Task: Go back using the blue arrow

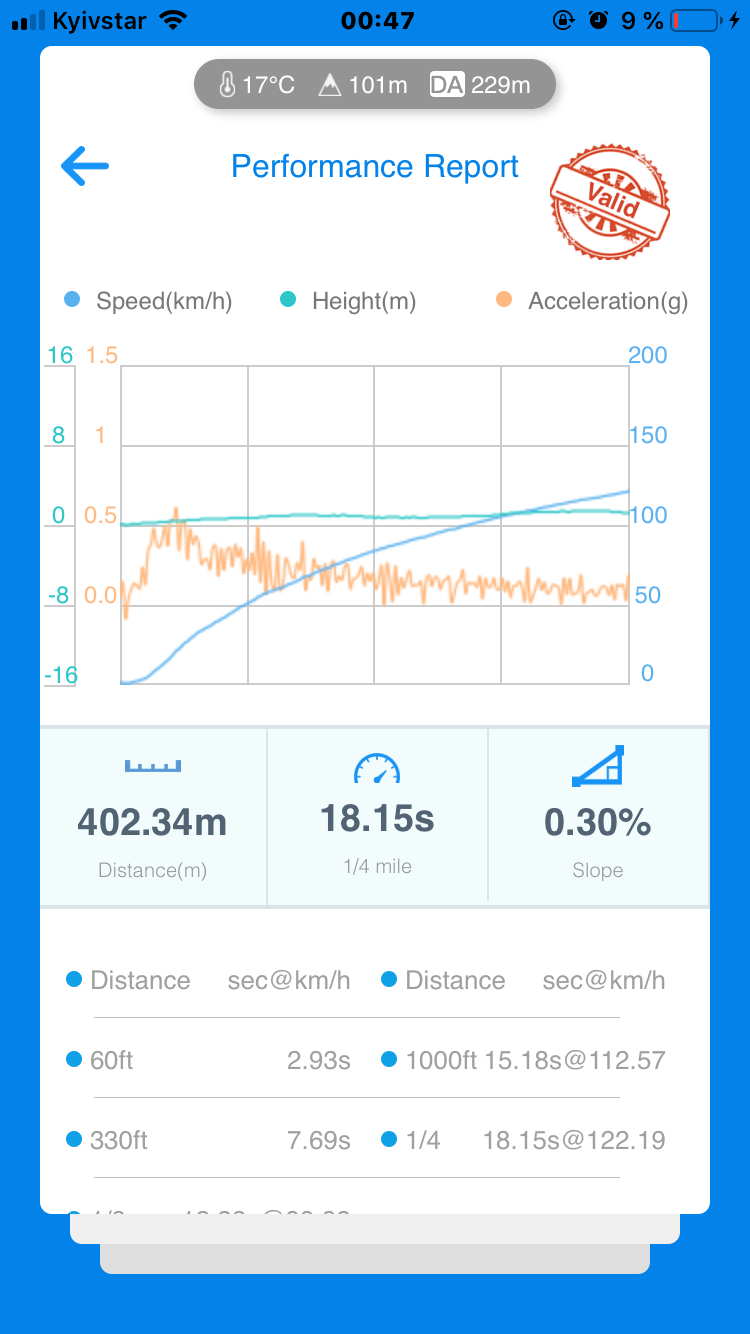Action: click(x=85, y=166)
